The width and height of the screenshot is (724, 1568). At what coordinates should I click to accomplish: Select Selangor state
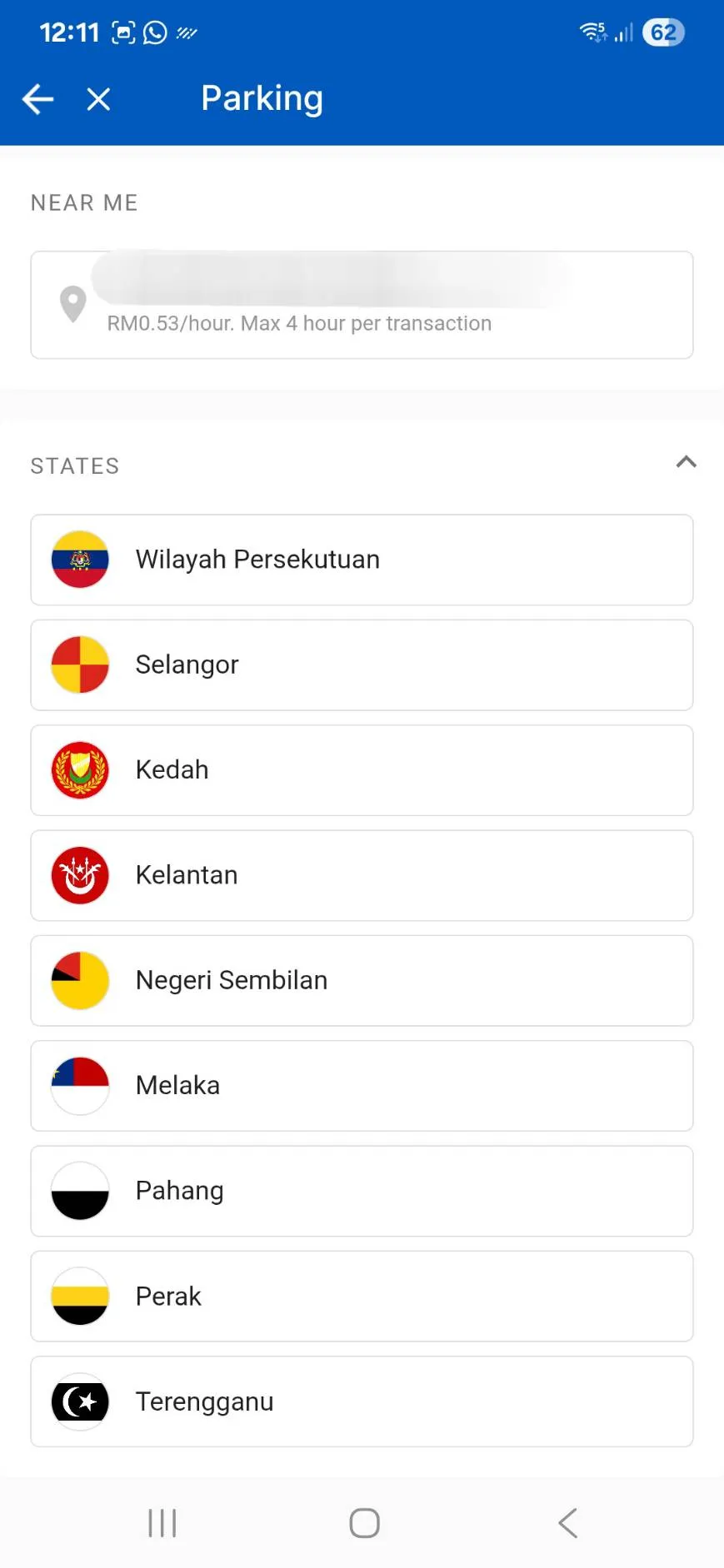[362, 665]
